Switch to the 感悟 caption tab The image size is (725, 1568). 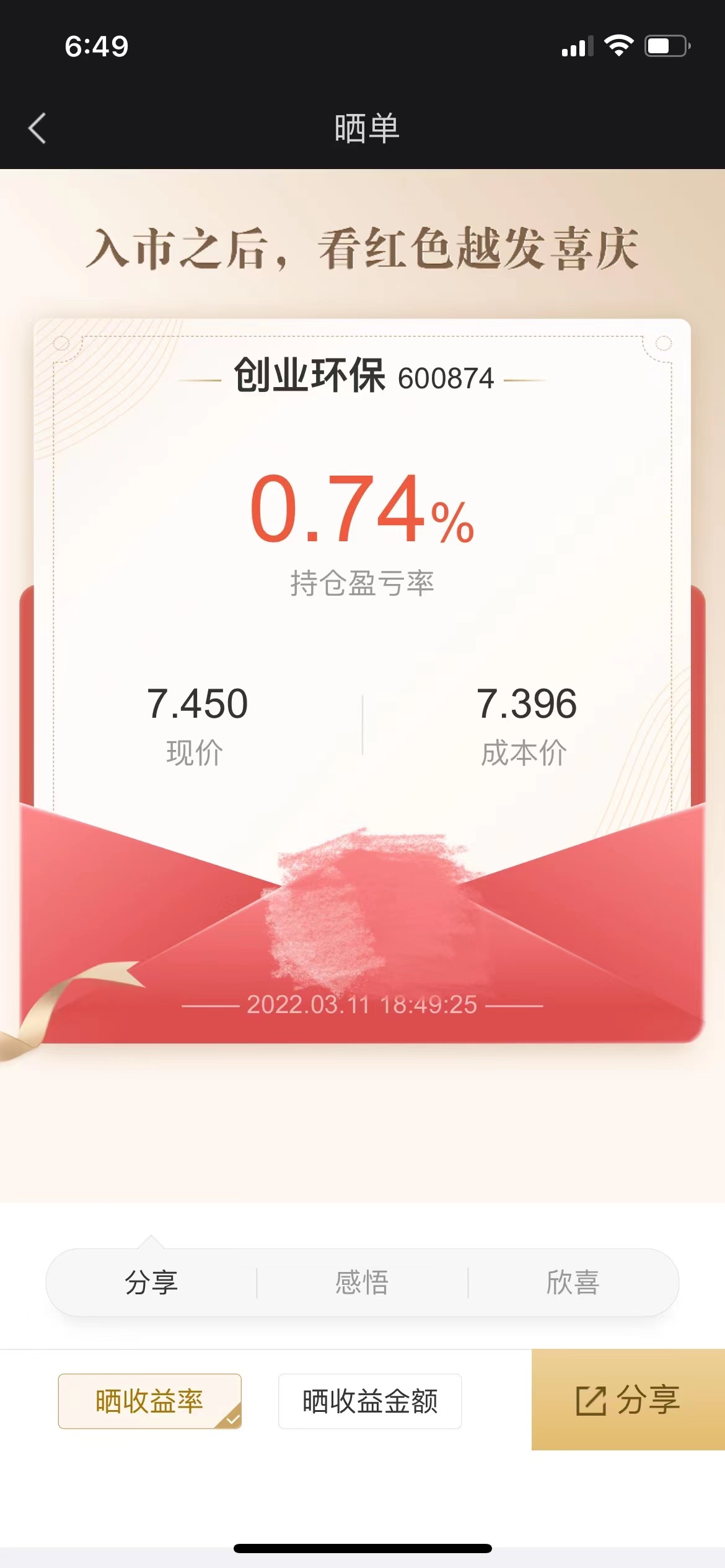(x=362, y=1282)
